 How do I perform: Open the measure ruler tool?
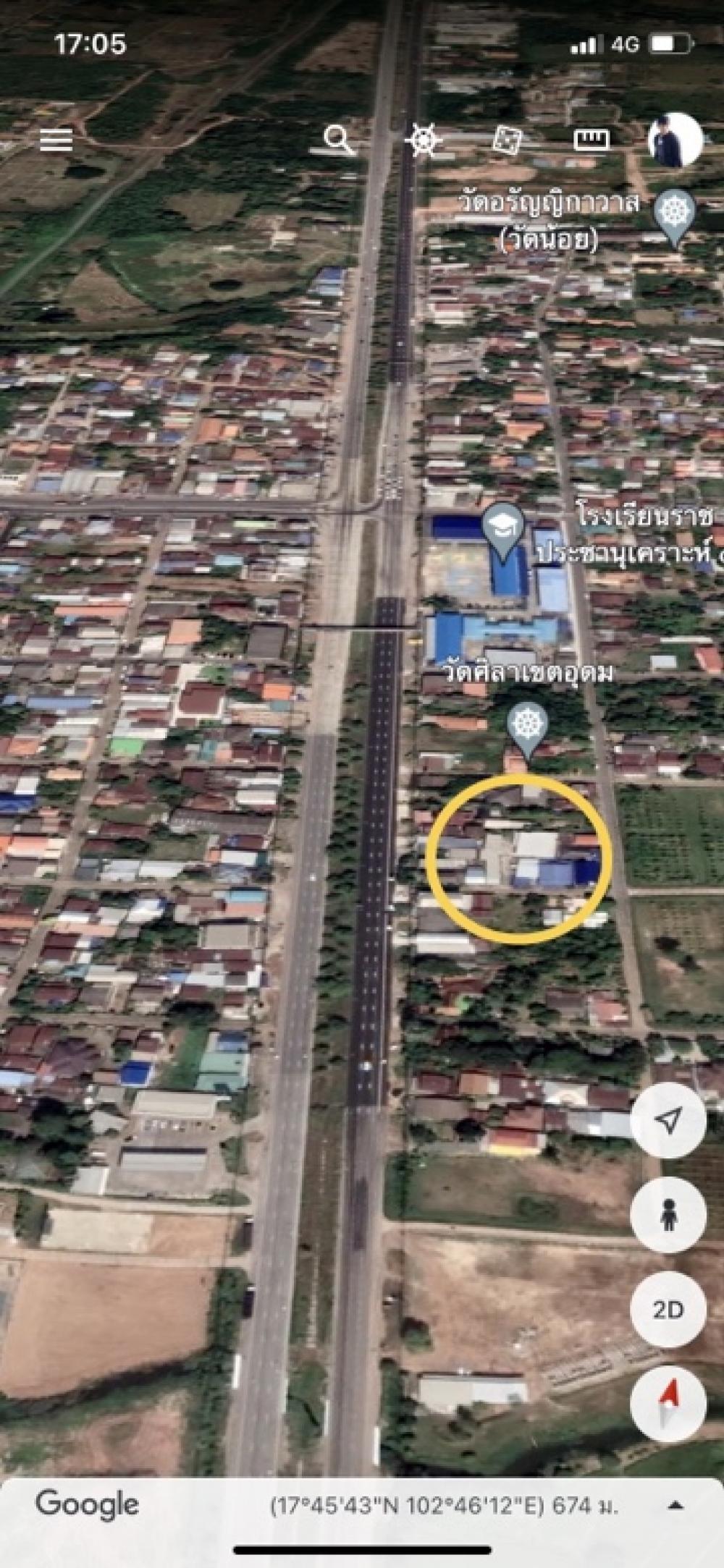pyautogui.click(x=592, y=140)
